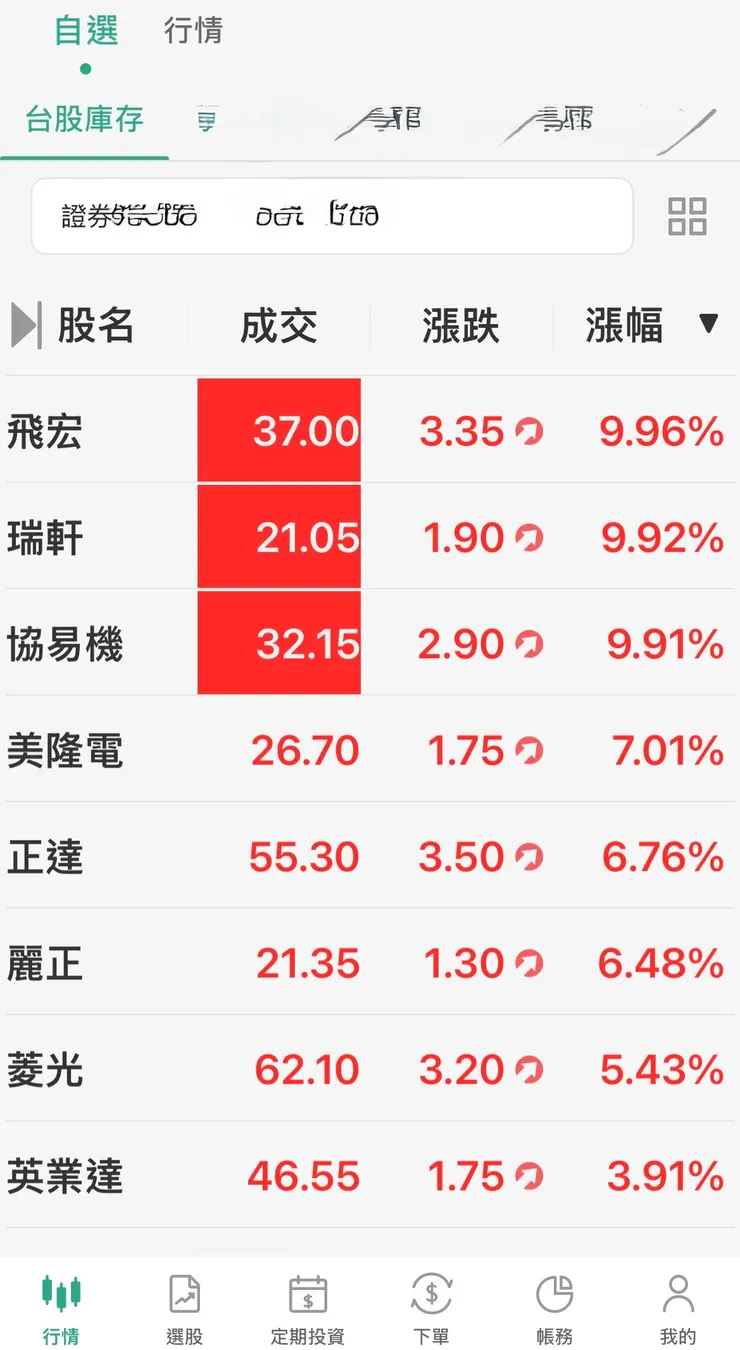
Task: Sort by the 成交 price column header
Action: click(279, 324)
